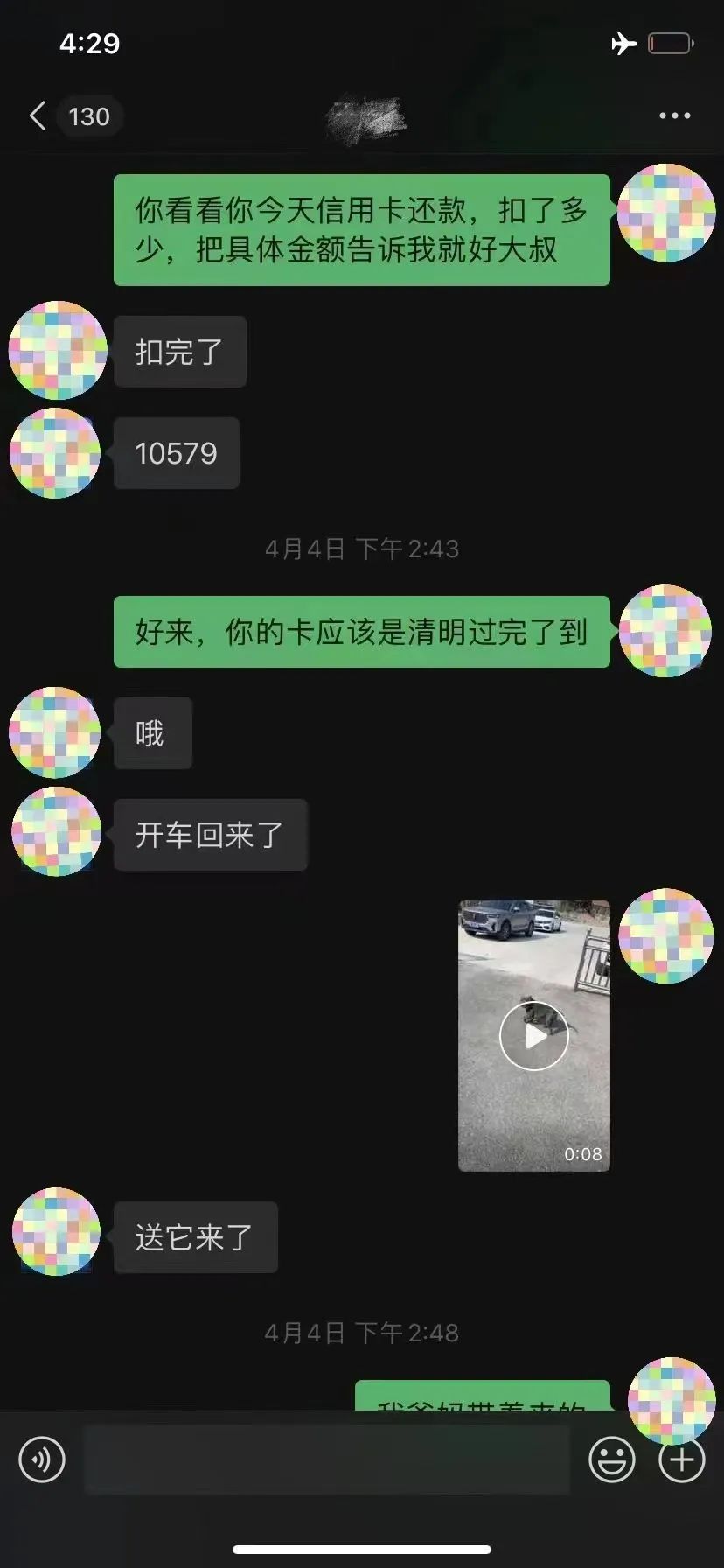Viewport: 724px width, 1568px height.
Task: Open the chat overflow menu
Action: pyautogui.click(x=674, y=115)
